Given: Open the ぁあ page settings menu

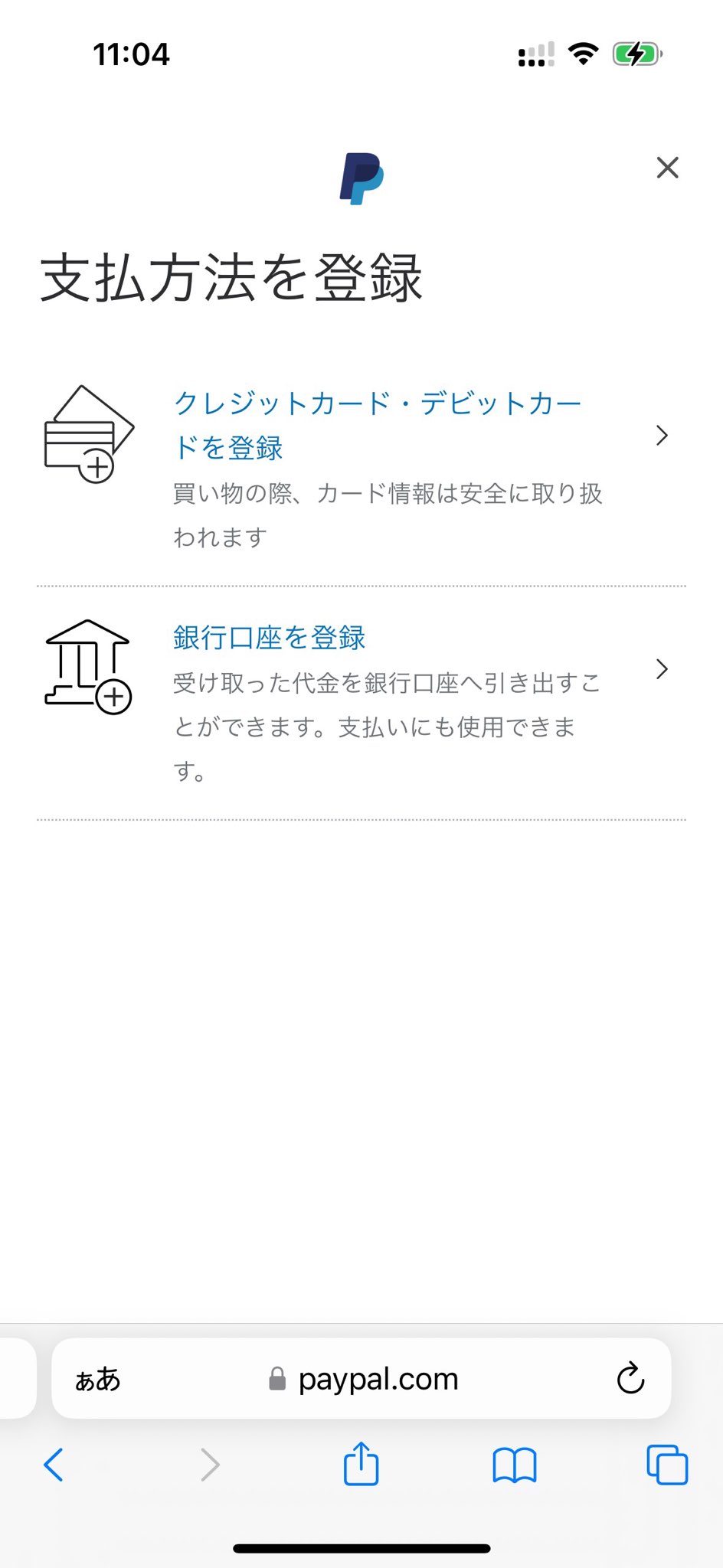Looking at the screenshot, I should (98, 1380).
